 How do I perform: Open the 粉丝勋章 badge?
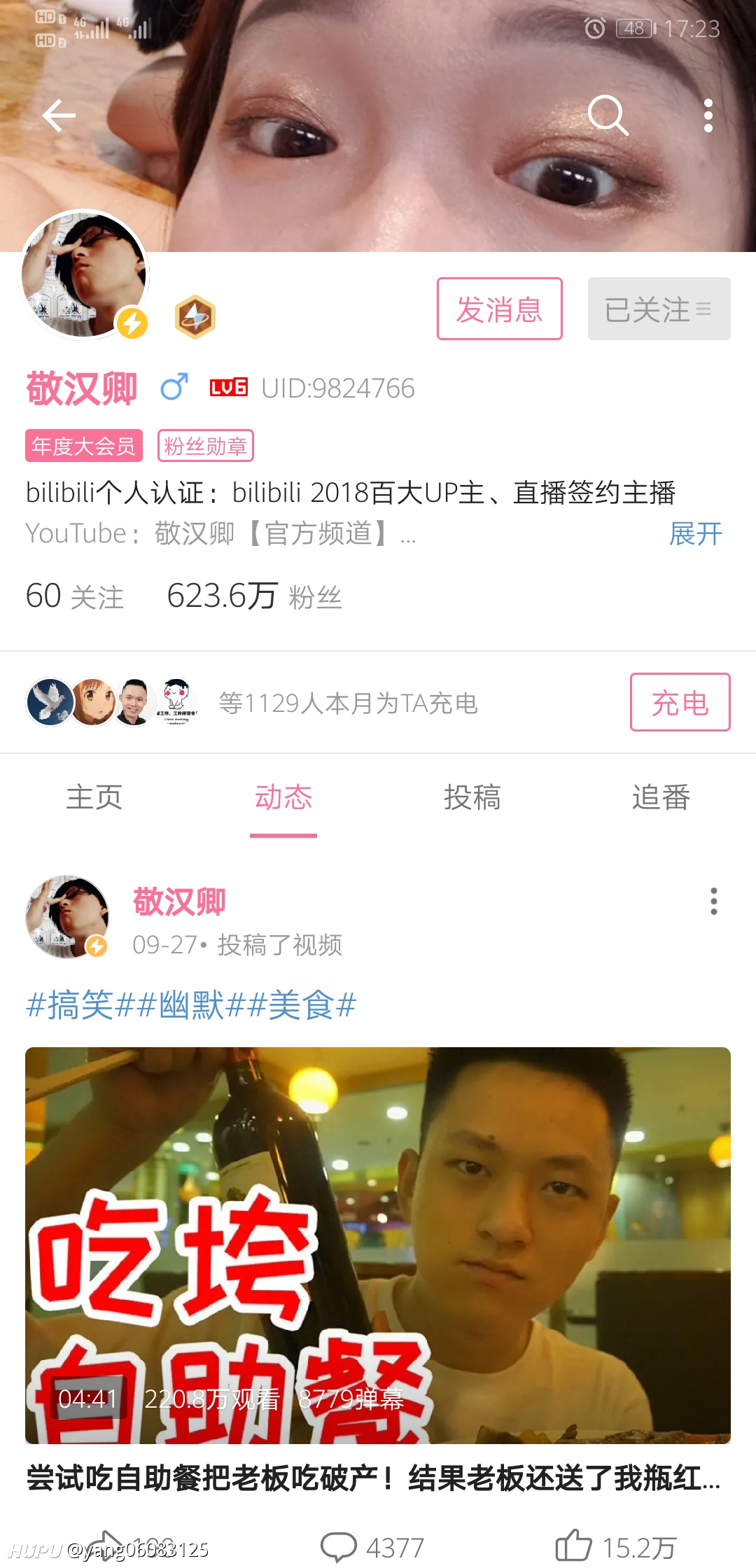206,445
